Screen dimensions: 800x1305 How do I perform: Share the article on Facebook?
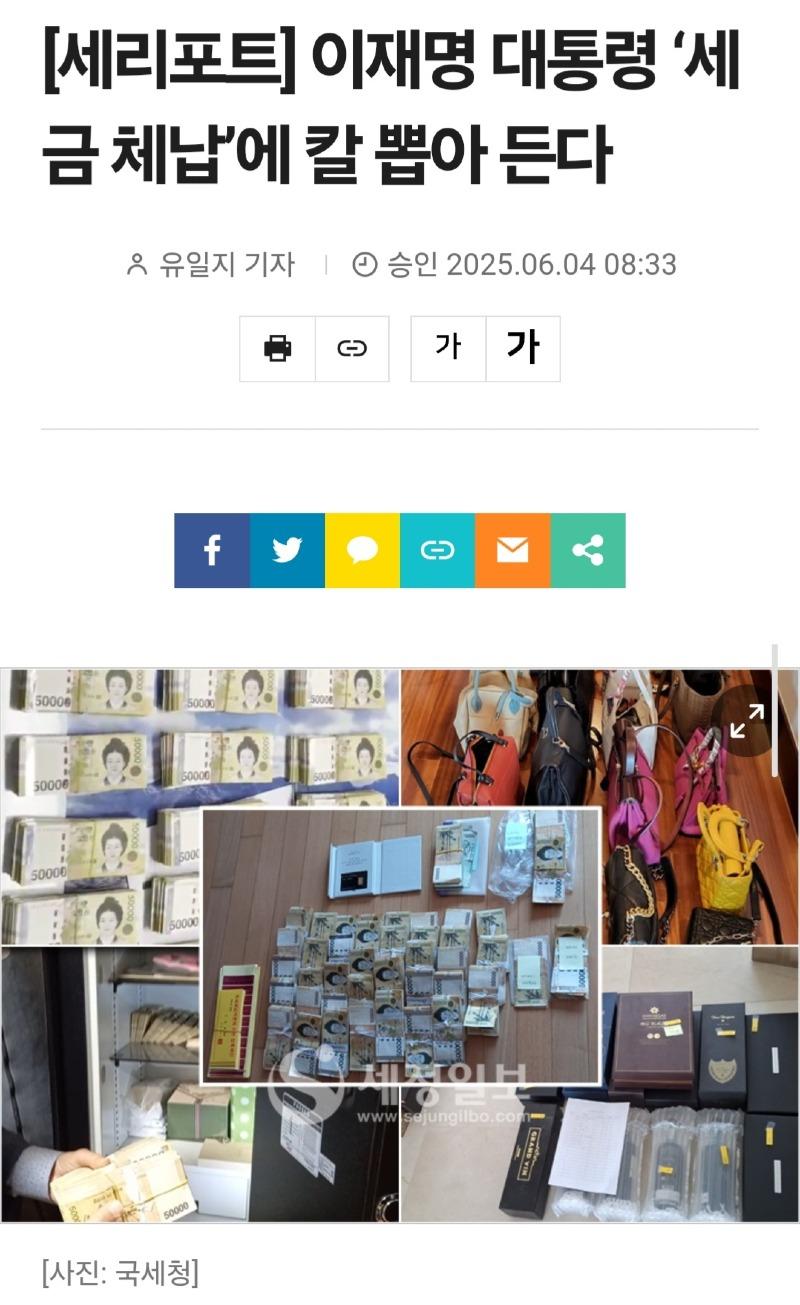pos(212,551)
